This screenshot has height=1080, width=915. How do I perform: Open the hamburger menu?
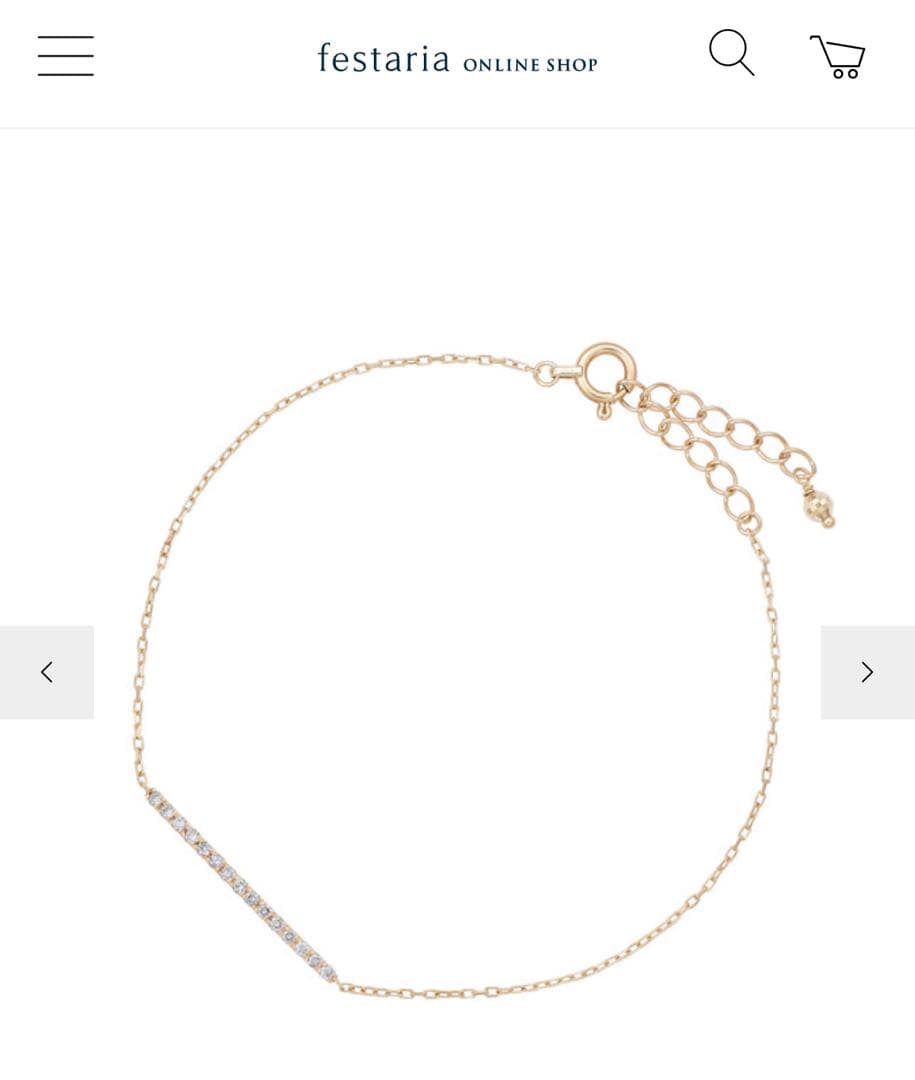[66, 56]
